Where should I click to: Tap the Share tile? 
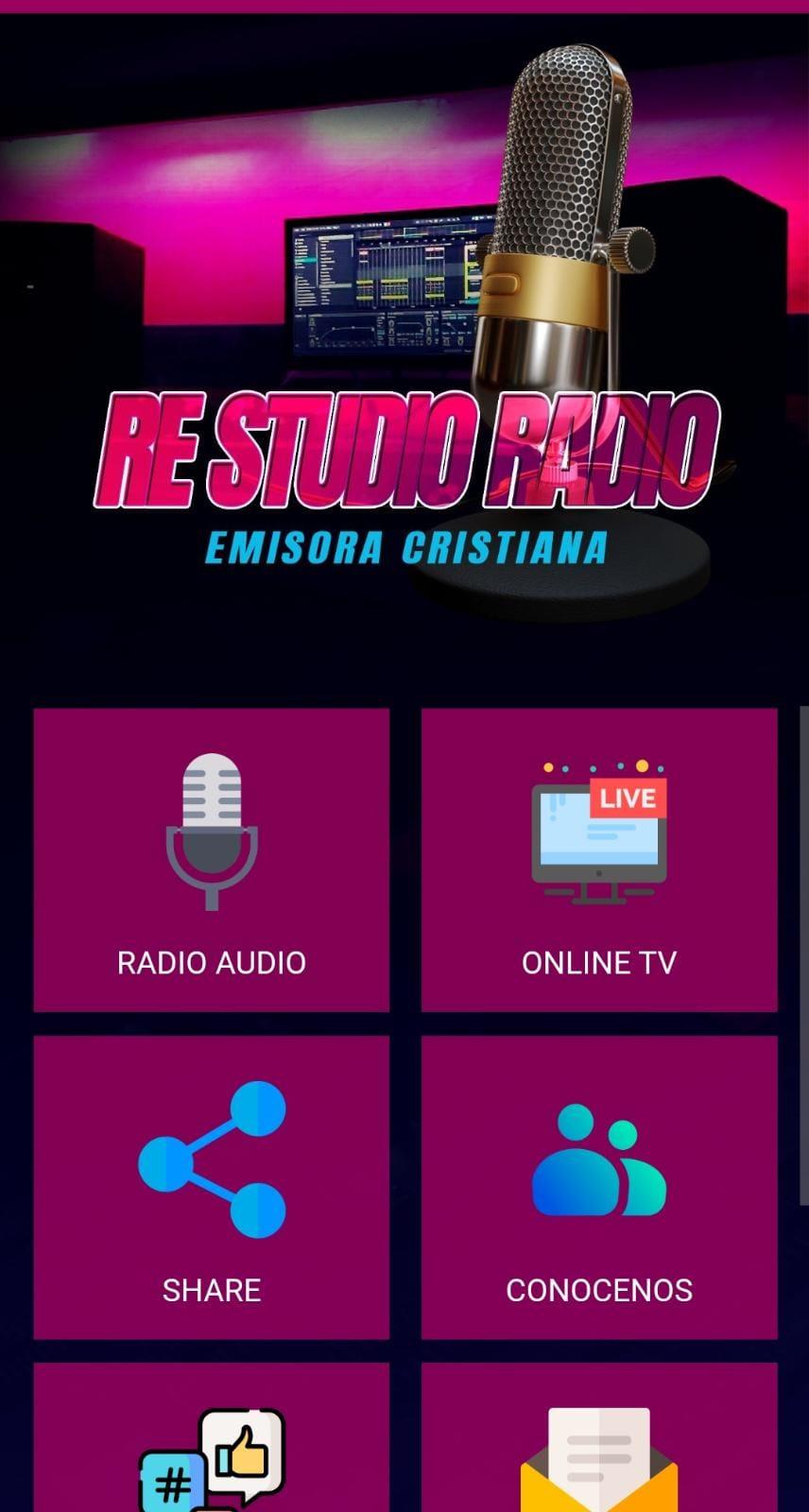click(212, 1187)
